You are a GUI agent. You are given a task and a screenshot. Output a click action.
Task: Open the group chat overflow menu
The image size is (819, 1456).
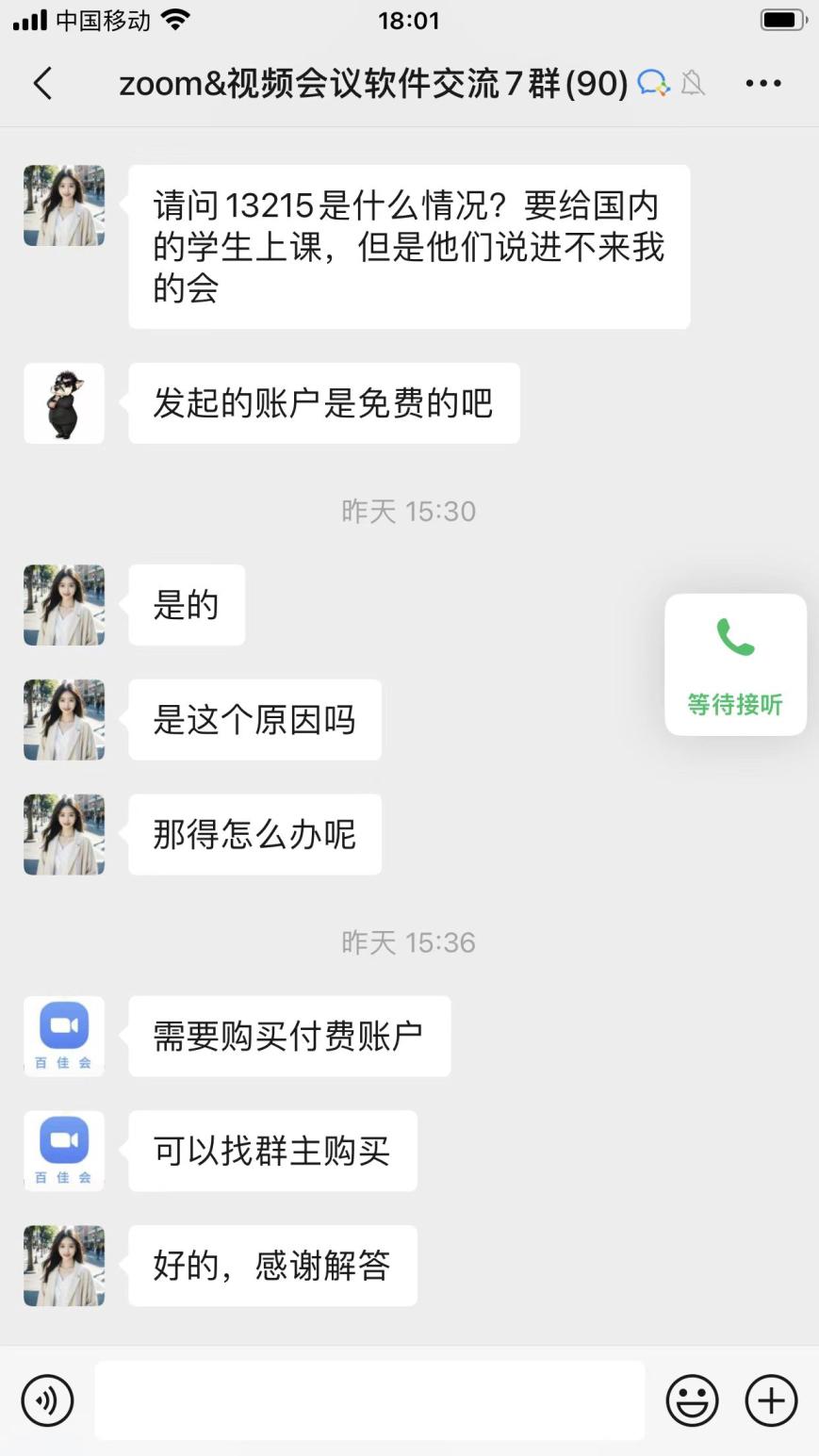[x=762, y=84]
